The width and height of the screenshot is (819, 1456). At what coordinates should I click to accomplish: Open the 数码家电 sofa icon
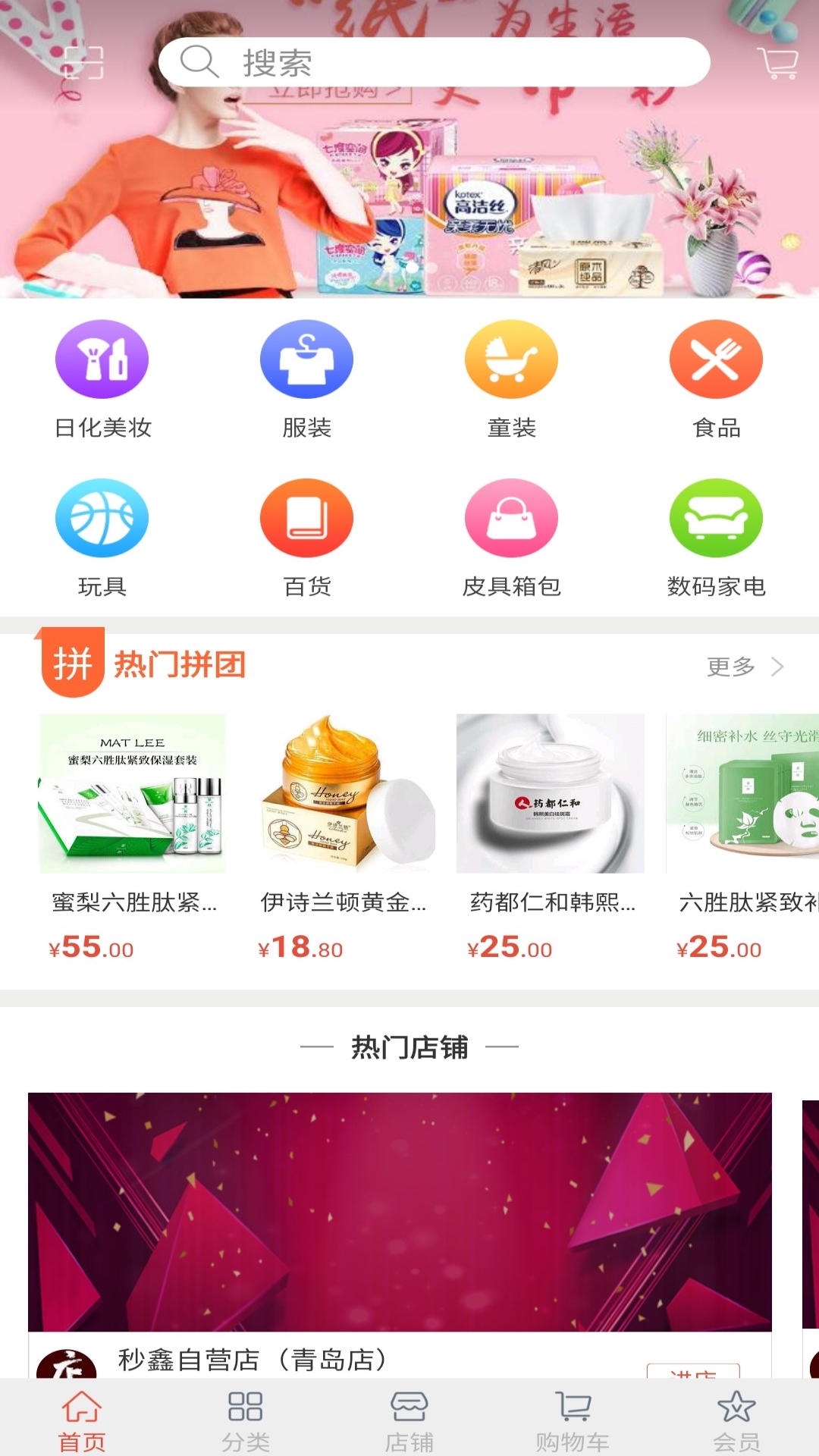click(717, 518)
